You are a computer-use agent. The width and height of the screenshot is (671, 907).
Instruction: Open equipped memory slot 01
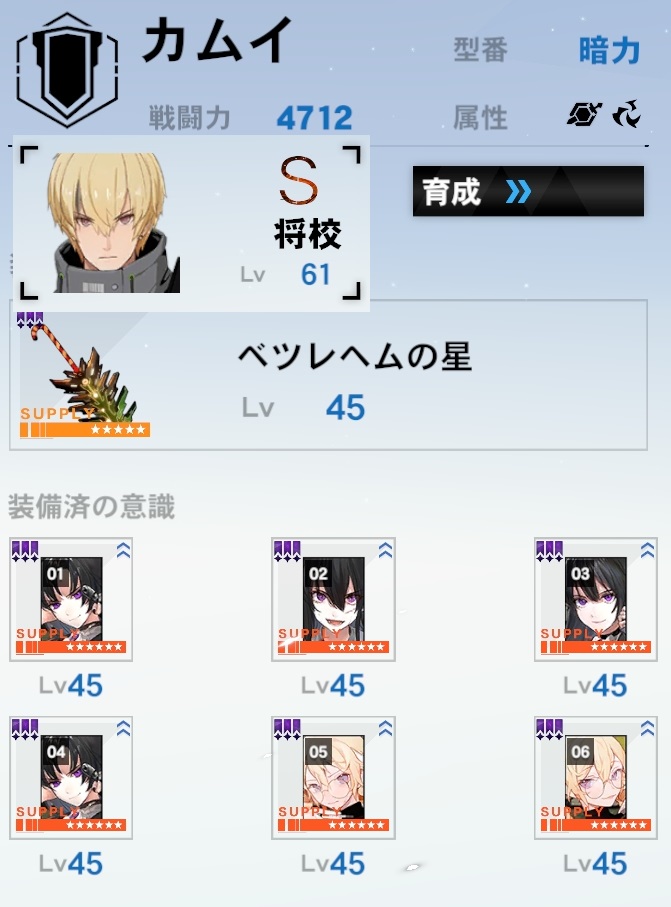pos(71,599)
